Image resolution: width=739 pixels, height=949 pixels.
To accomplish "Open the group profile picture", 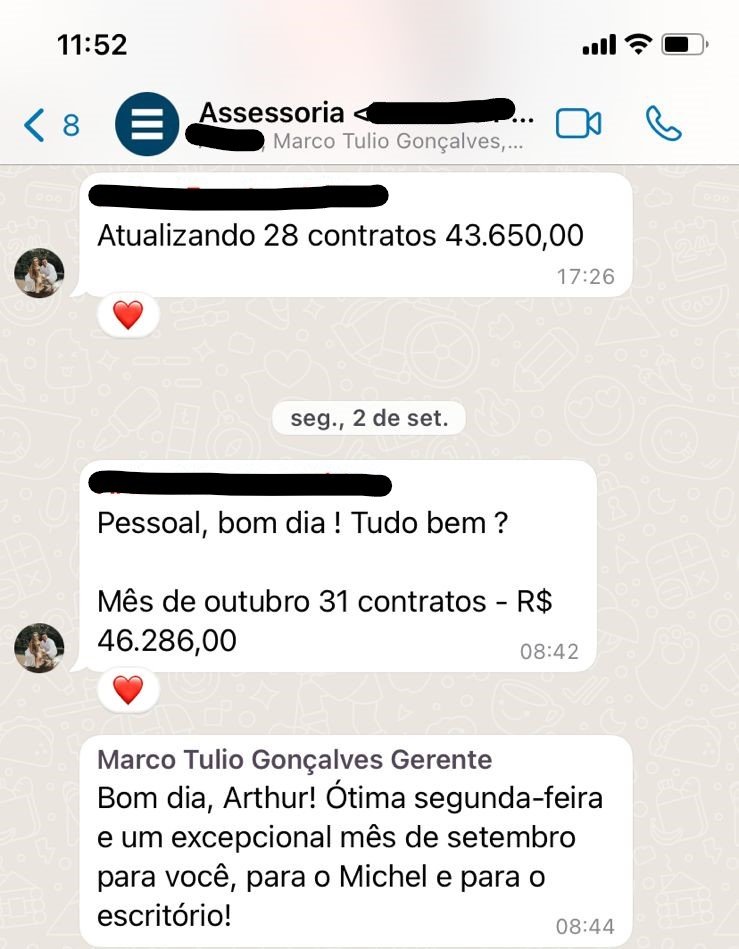I will 147,125.
